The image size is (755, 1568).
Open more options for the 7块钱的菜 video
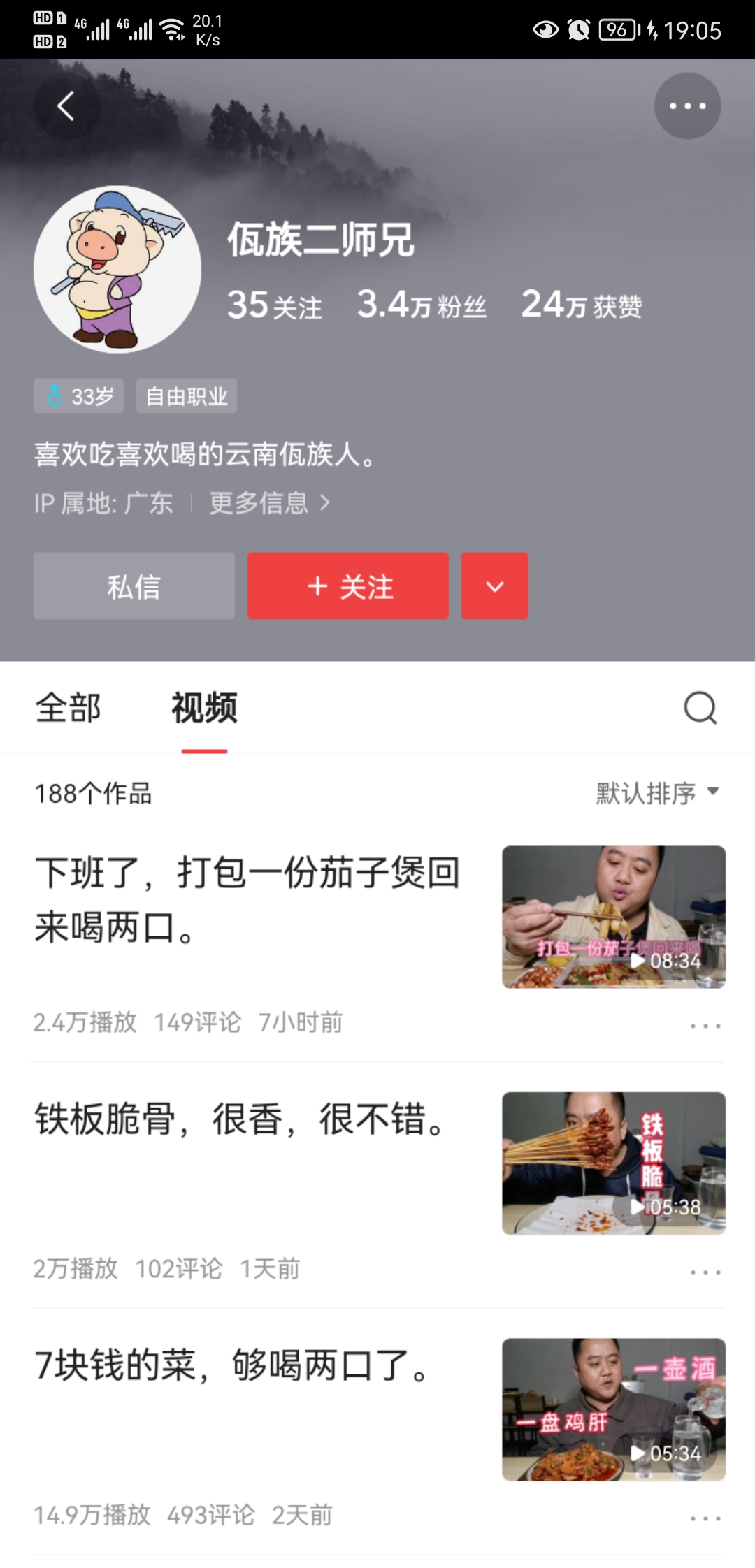[x=705, y=1518]
